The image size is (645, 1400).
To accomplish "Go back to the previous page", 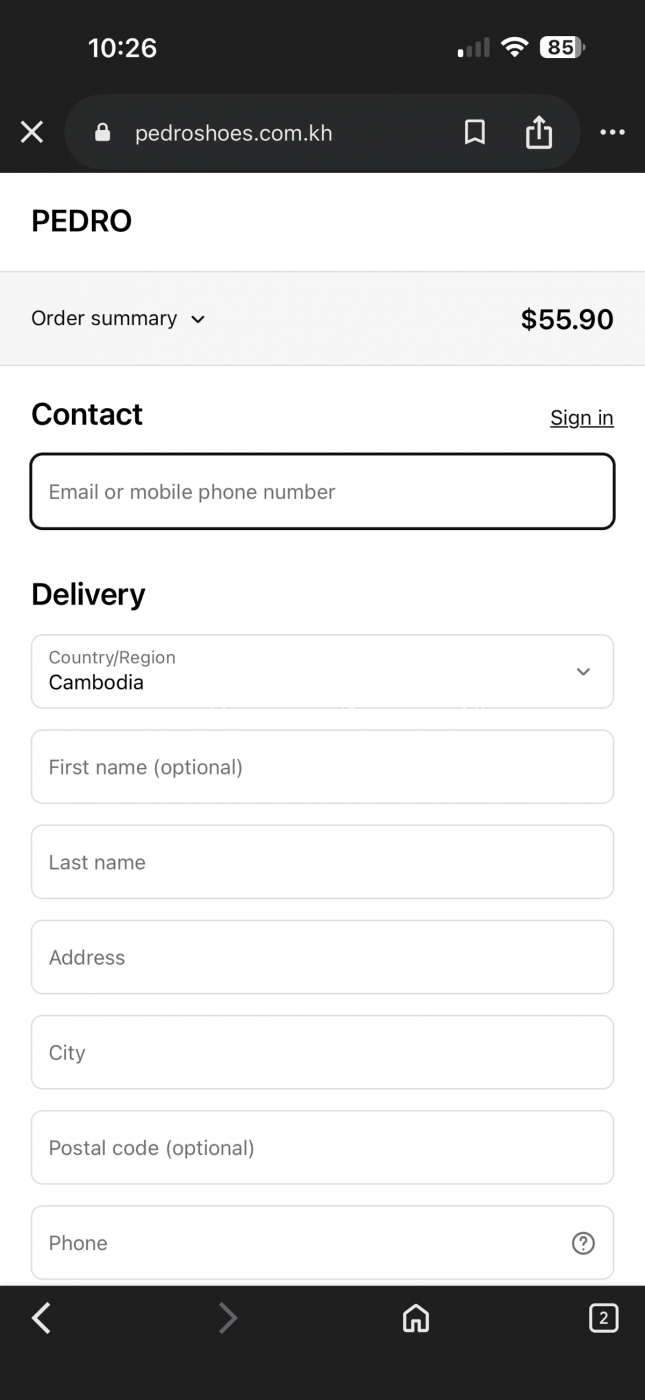I will (x=41, y=1319).
